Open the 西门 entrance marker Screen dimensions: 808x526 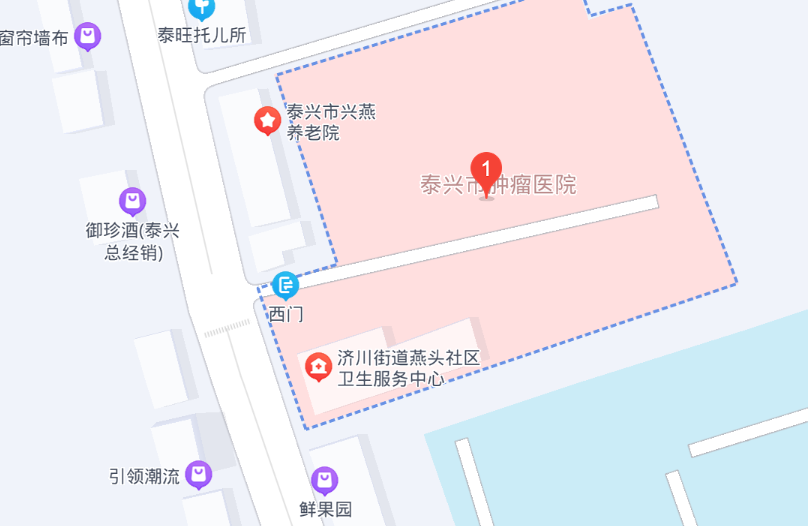click(x=286, y=285)
